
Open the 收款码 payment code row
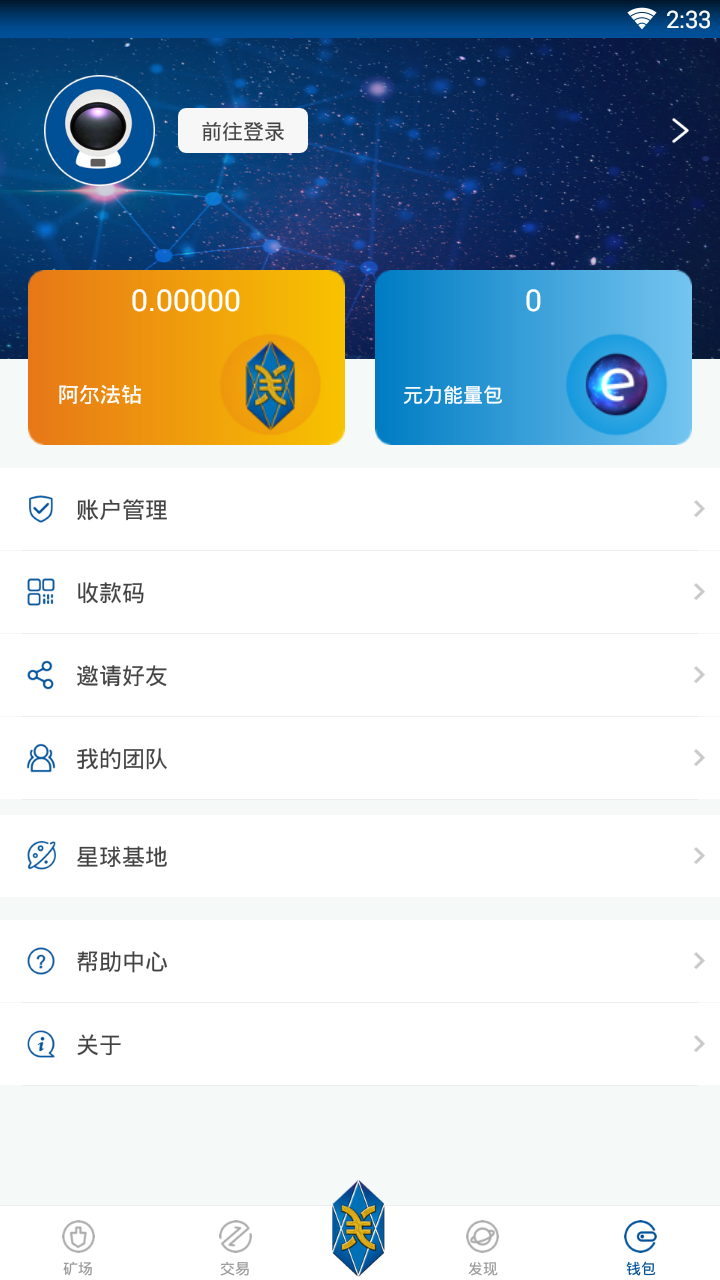click(360, 593)
